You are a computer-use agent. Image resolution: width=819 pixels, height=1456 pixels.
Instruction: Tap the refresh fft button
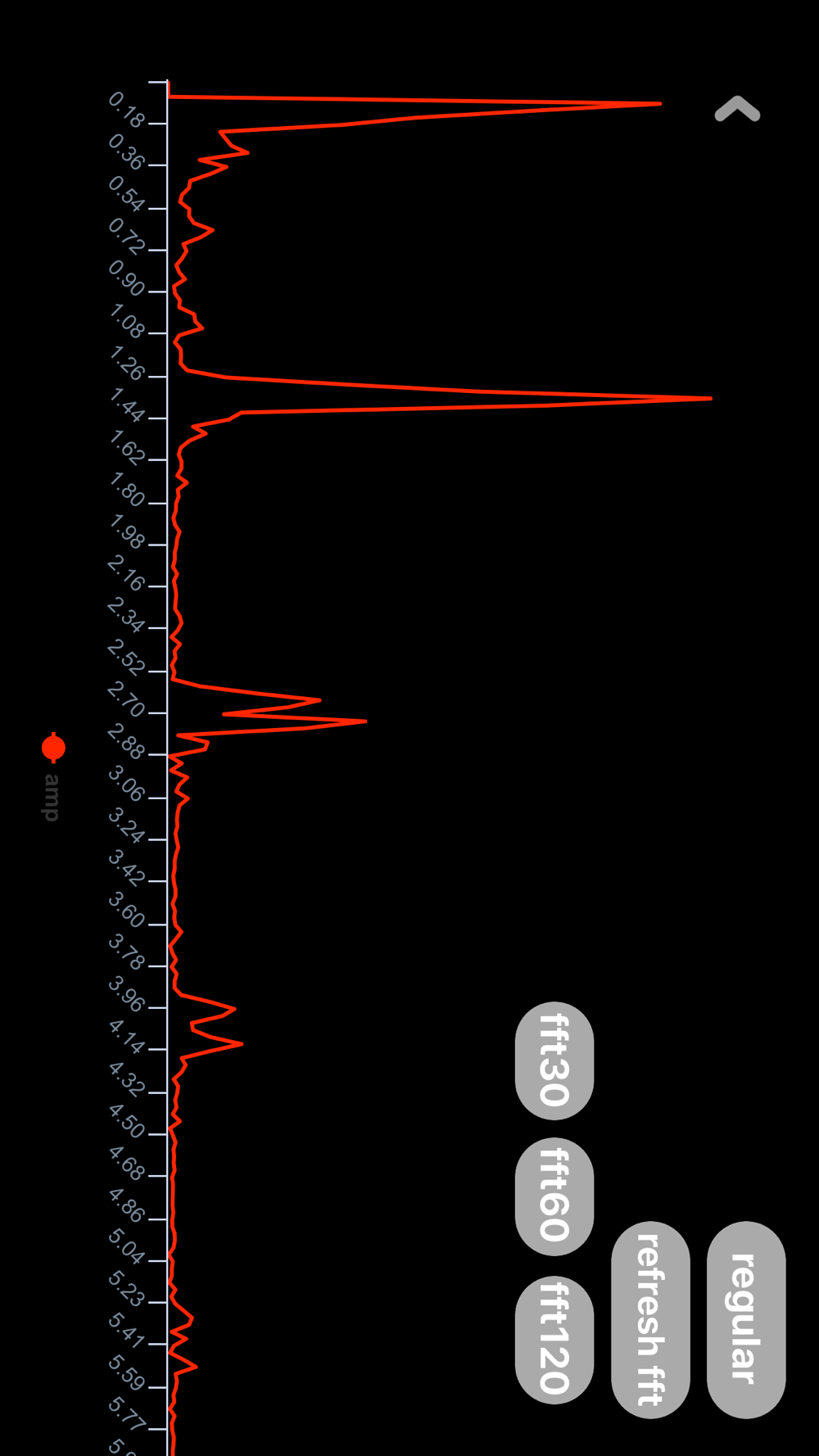point(650,1319)
